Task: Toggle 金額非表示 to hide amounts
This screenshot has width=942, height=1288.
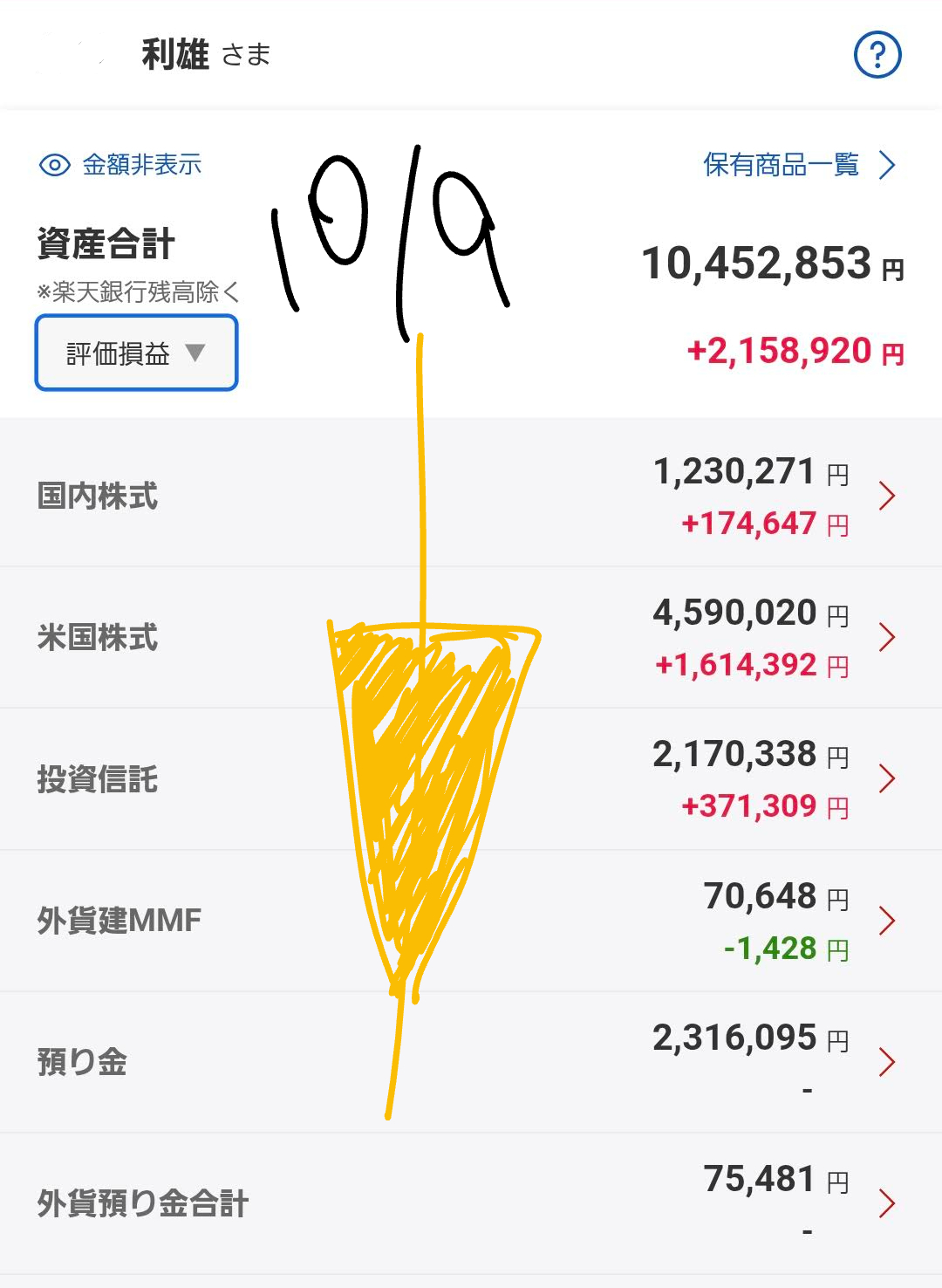Action: pos(120,165)
